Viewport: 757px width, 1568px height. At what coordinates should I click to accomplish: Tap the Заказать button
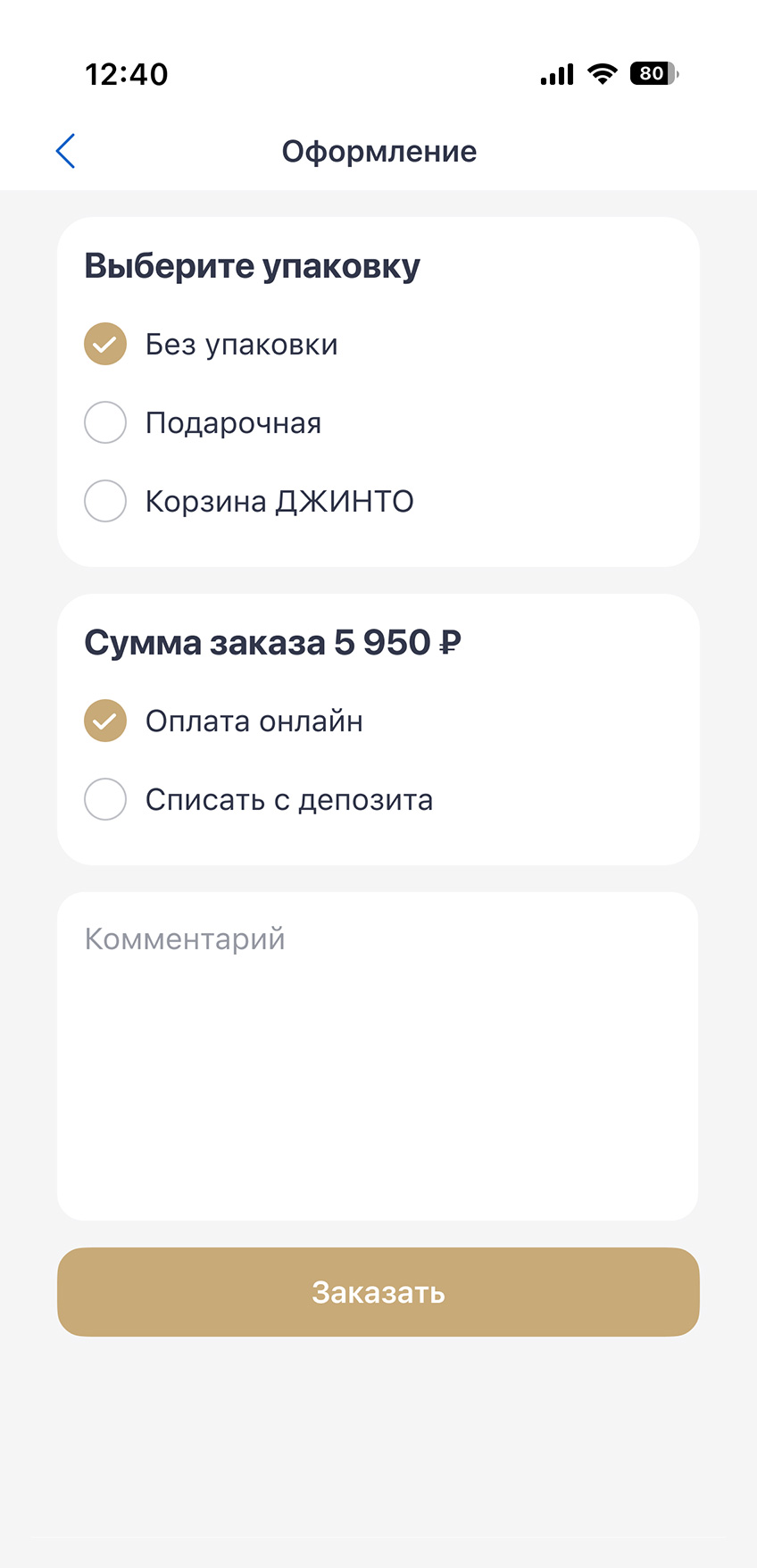coord(378,1292)
